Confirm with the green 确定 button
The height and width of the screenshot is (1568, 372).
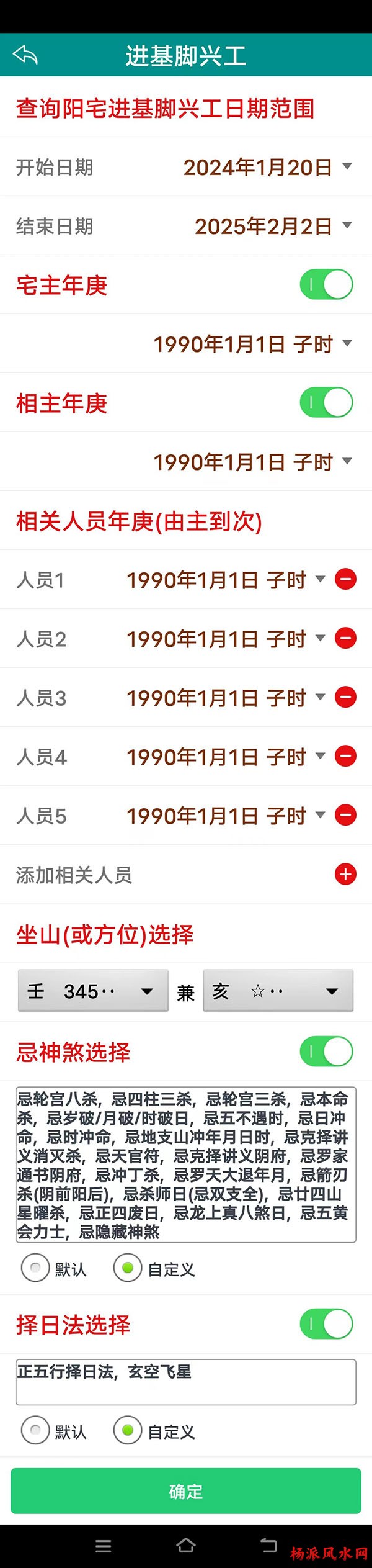[186, 1491]
